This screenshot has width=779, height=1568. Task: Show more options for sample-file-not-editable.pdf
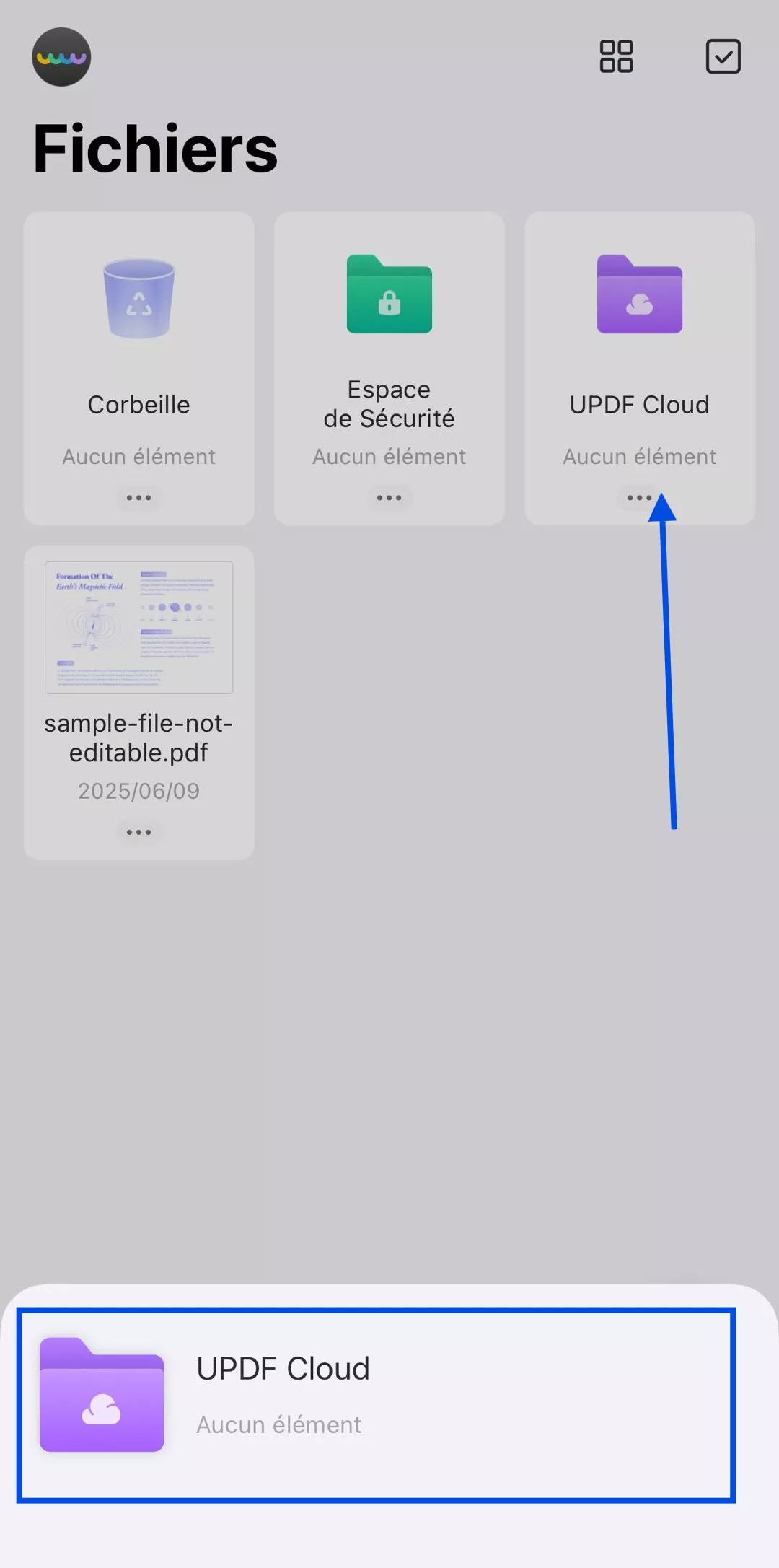138,832
